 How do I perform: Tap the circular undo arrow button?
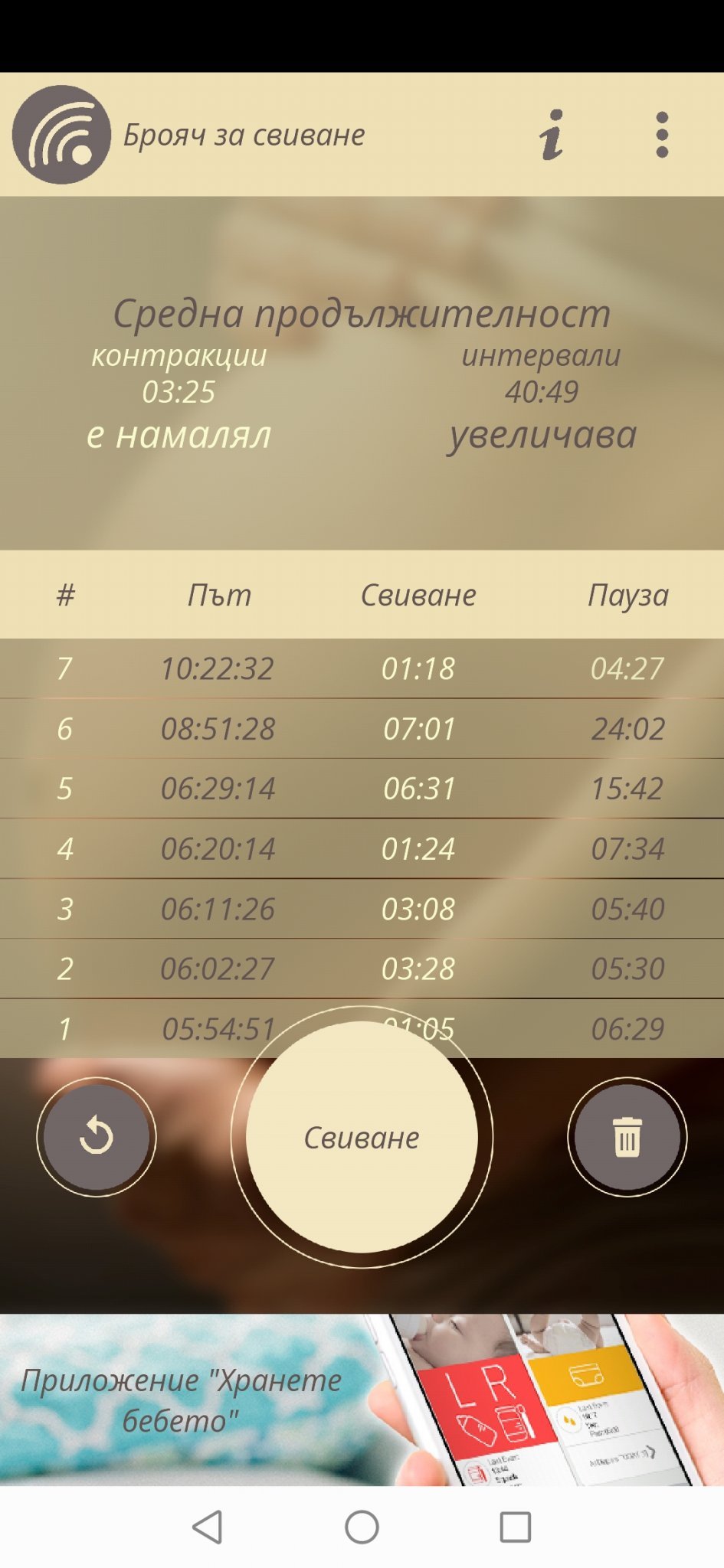pyautogui.click(x=97, y=1137)
